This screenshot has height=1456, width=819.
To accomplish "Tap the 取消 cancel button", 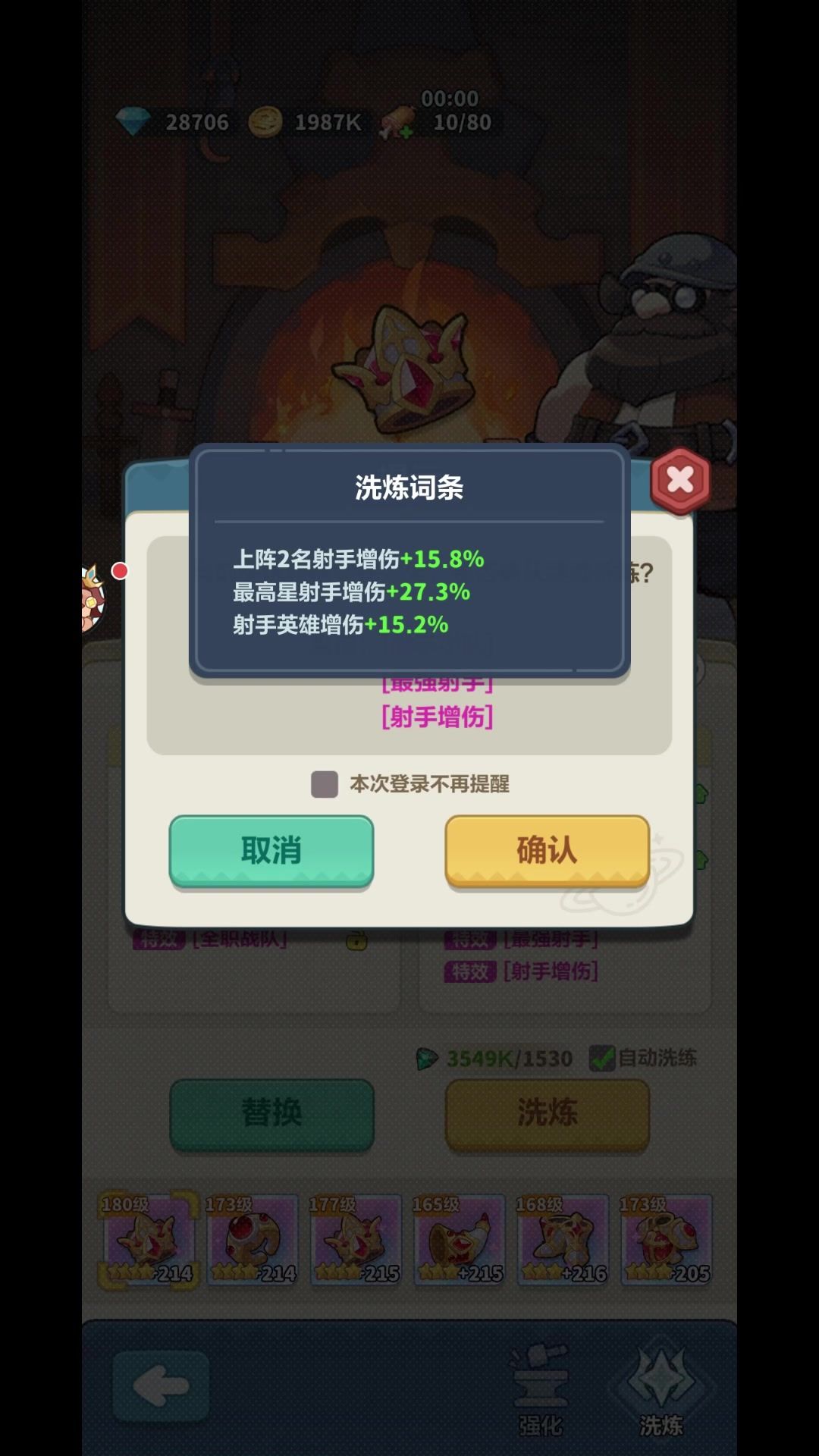I will click(271, 851).
